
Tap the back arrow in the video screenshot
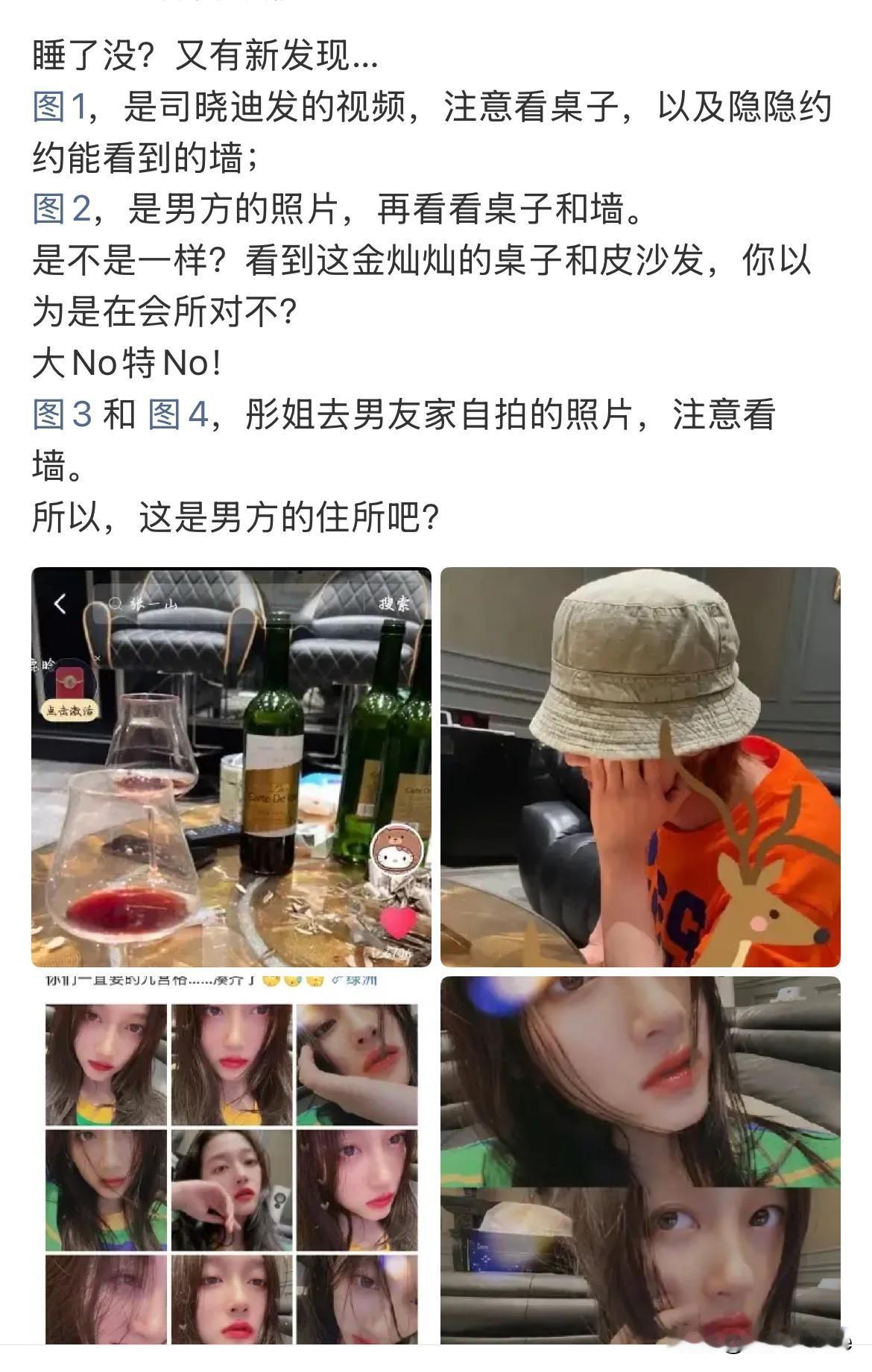pyautogui.click(x=60, y=603)
